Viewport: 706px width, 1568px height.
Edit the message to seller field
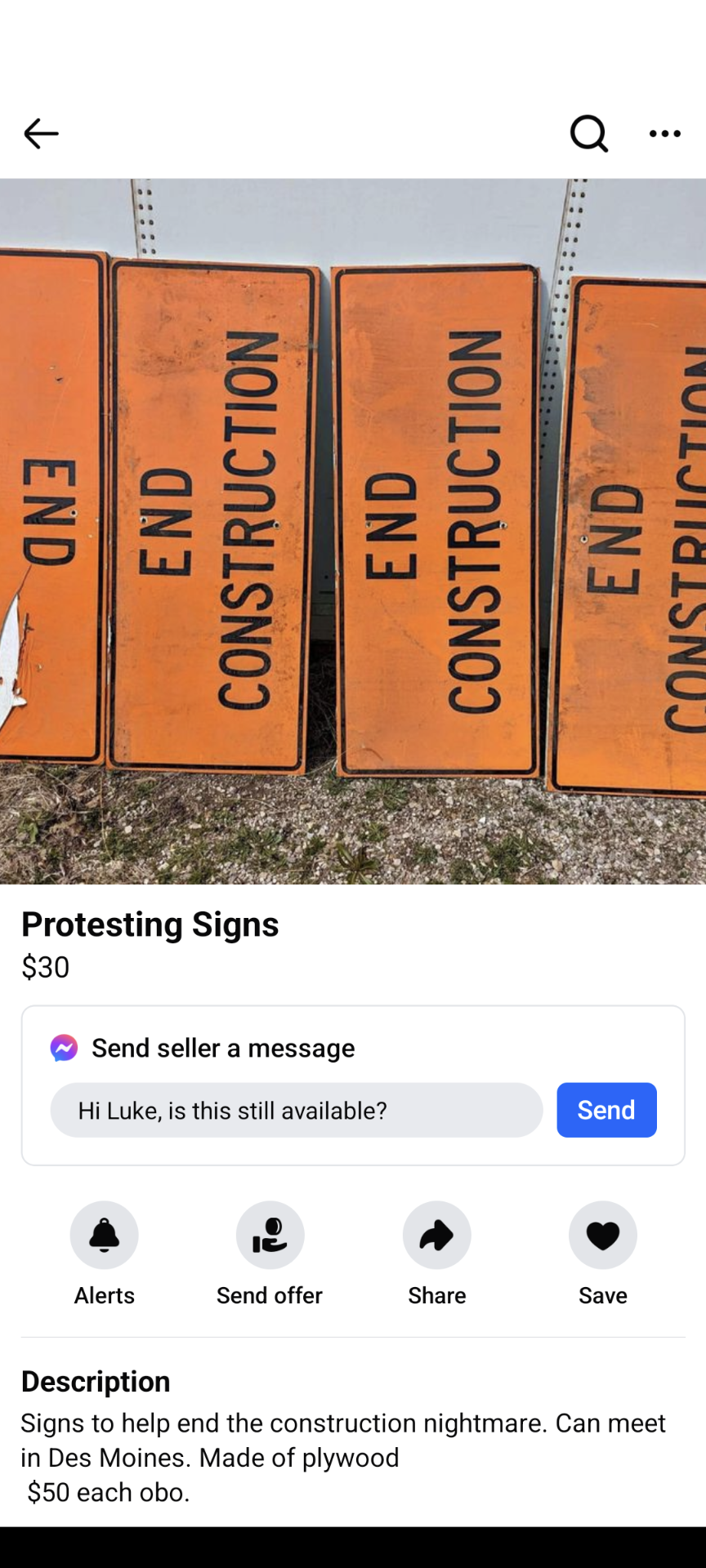[x=297, y=1110]
